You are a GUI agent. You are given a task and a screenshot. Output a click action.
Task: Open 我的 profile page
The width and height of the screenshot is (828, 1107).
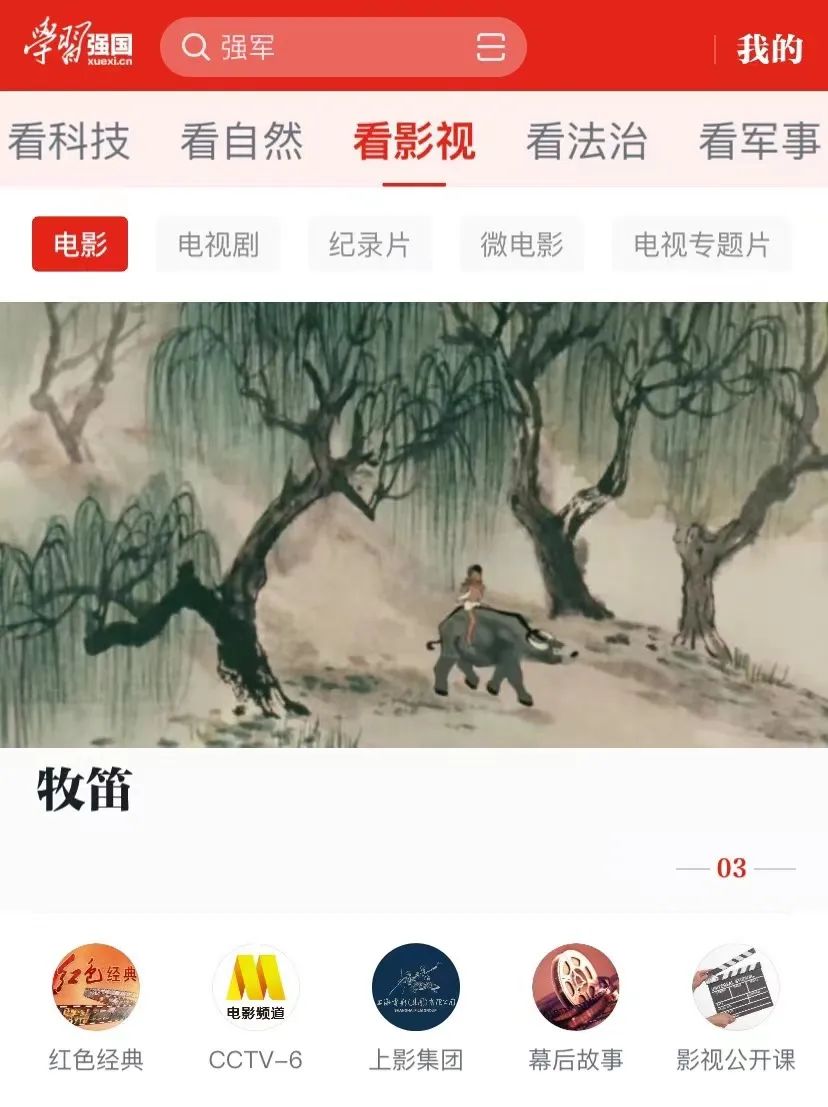[770, 48]
